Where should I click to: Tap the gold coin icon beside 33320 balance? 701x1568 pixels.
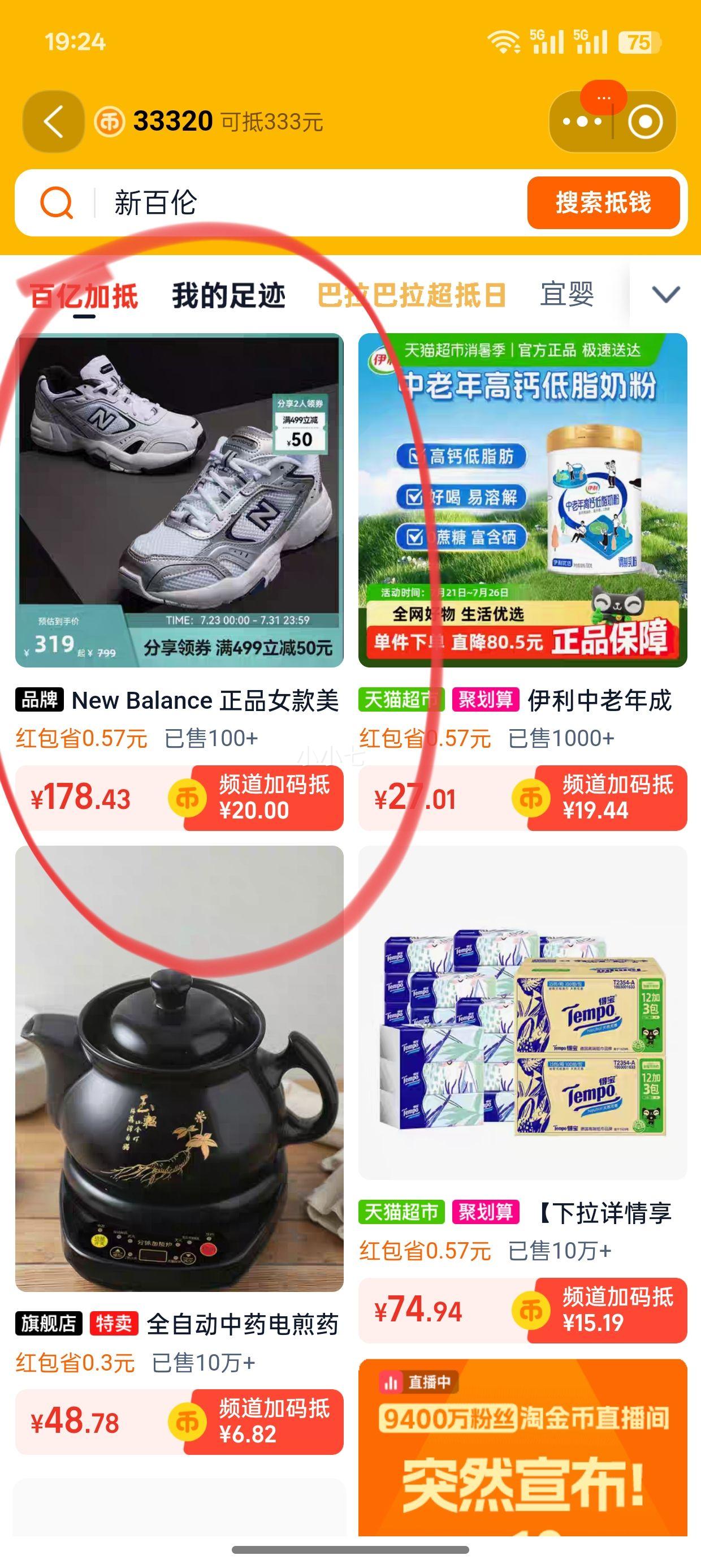pyautogui.click(x=111, y=119)
